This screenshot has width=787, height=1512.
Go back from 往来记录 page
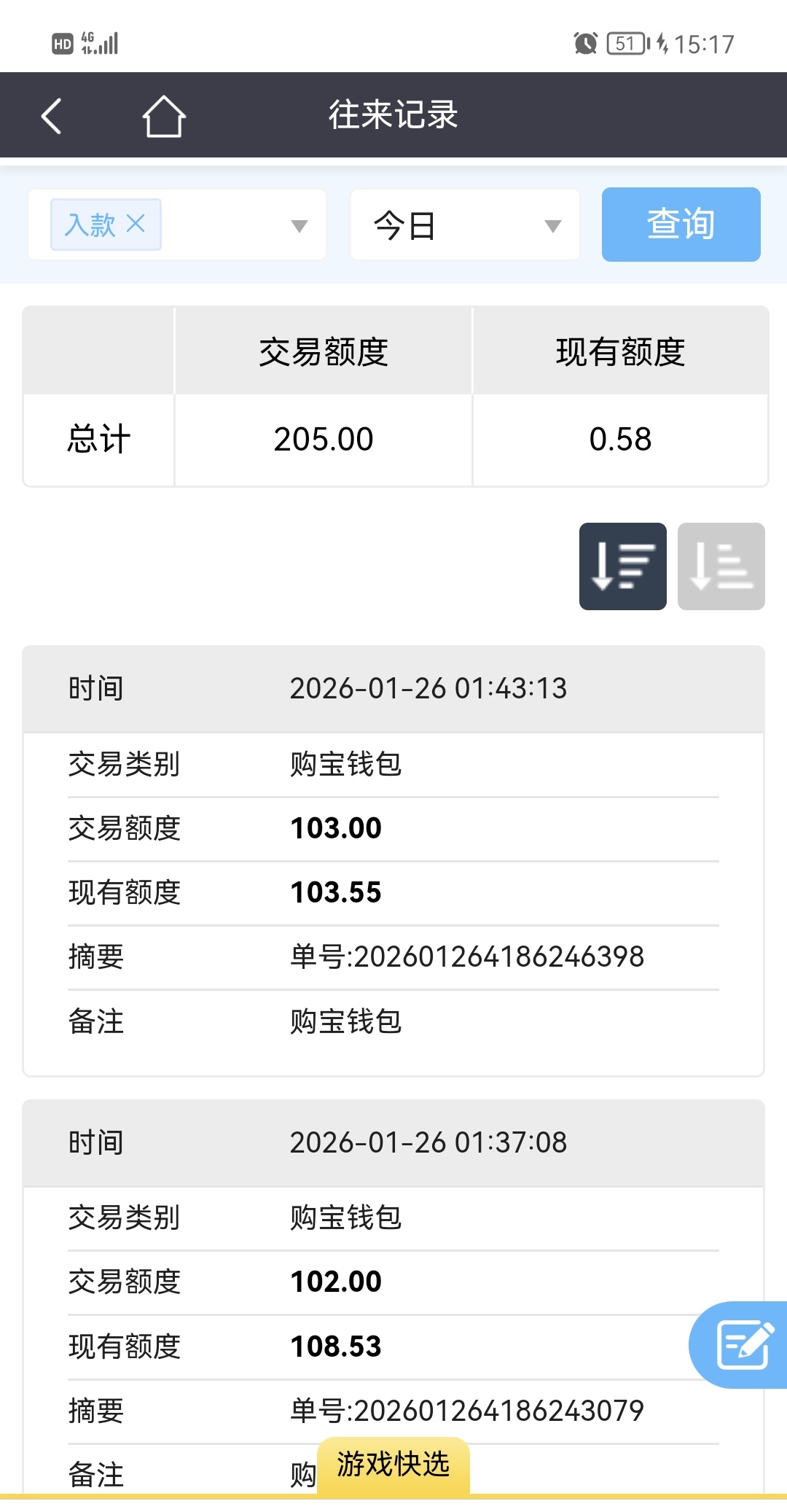[x=51, y=116]
